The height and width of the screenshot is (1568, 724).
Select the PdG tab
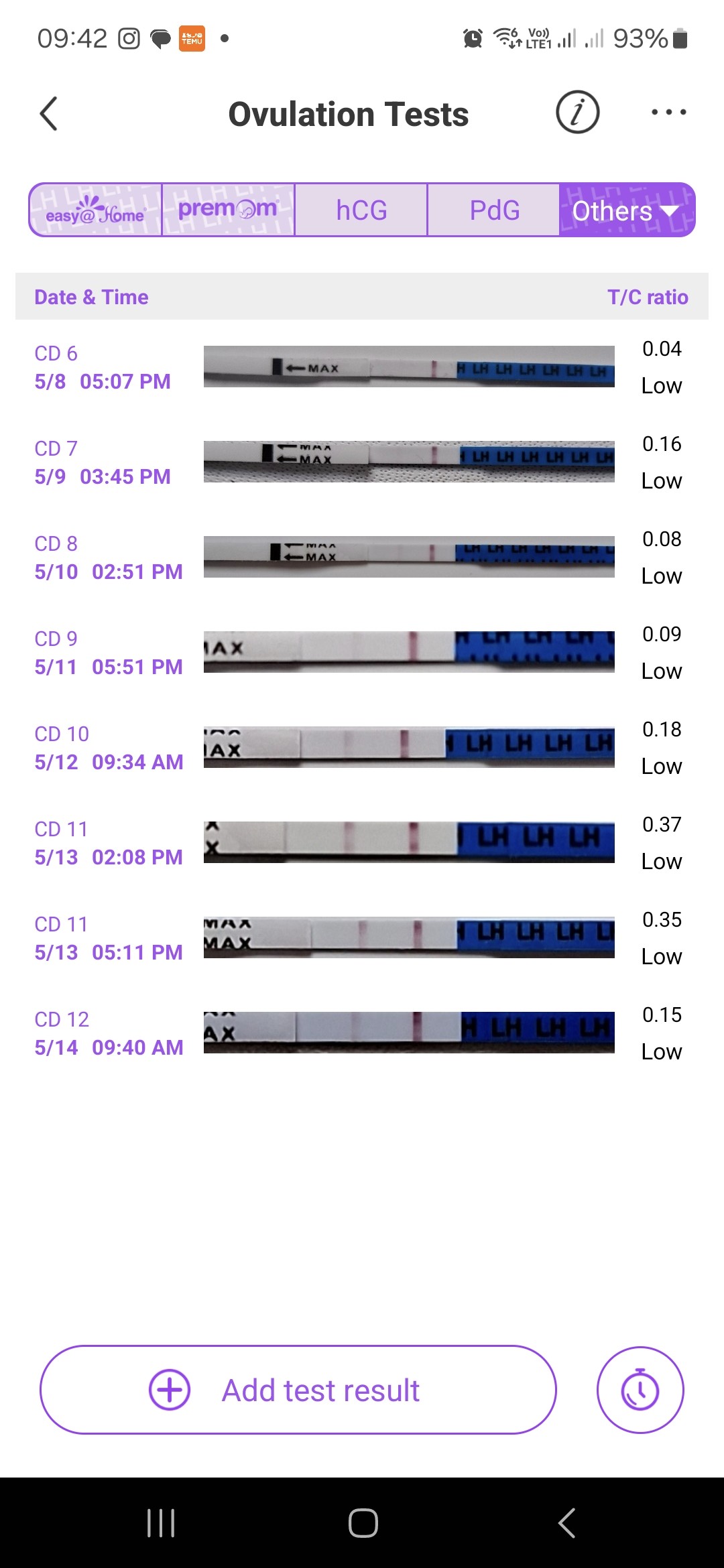tap(494, 210)
